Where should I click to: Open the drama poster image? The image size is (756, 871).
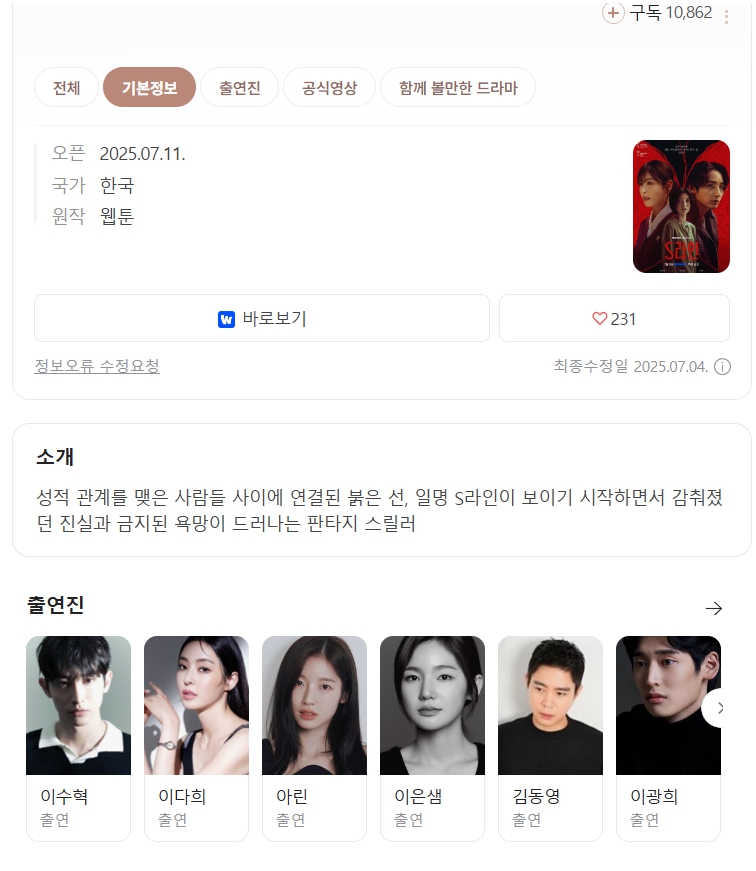coord(681,206)
